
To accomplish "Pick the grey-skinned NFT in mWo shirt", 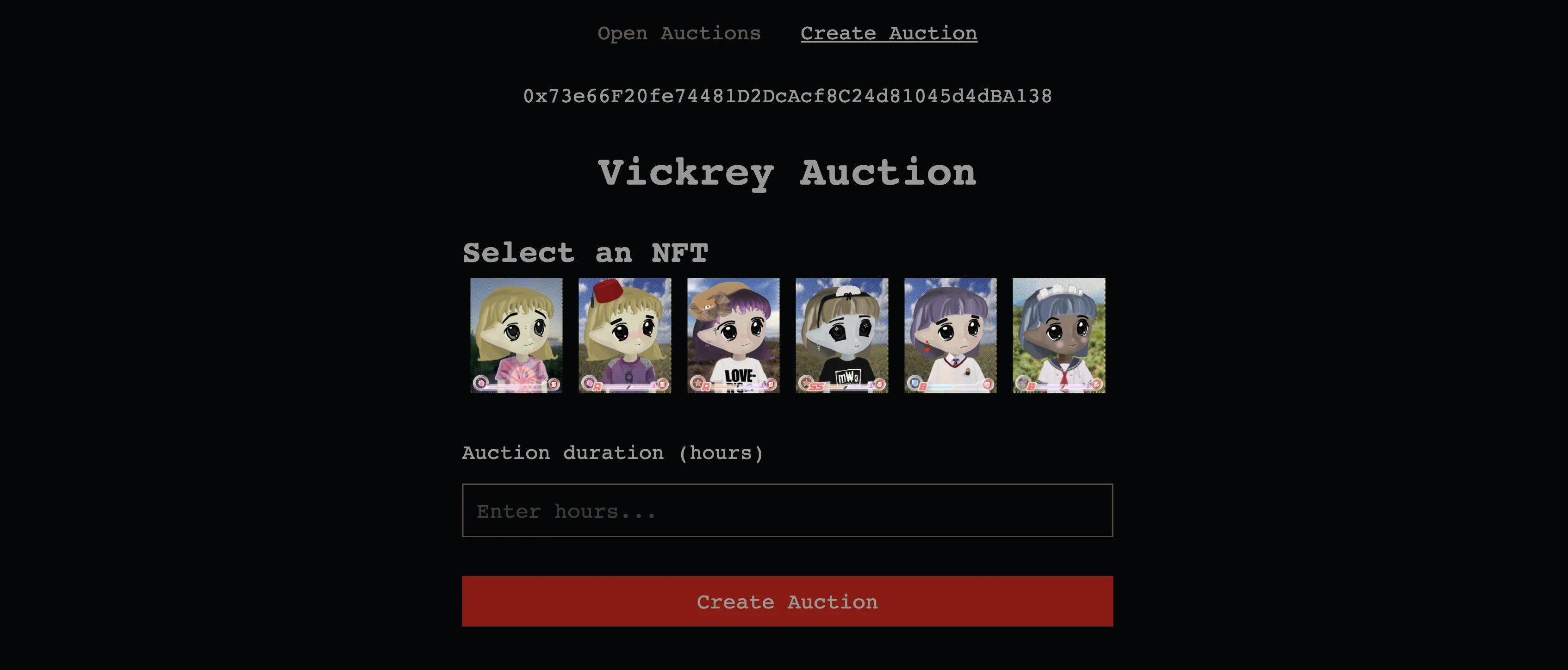I will point(842,335).
